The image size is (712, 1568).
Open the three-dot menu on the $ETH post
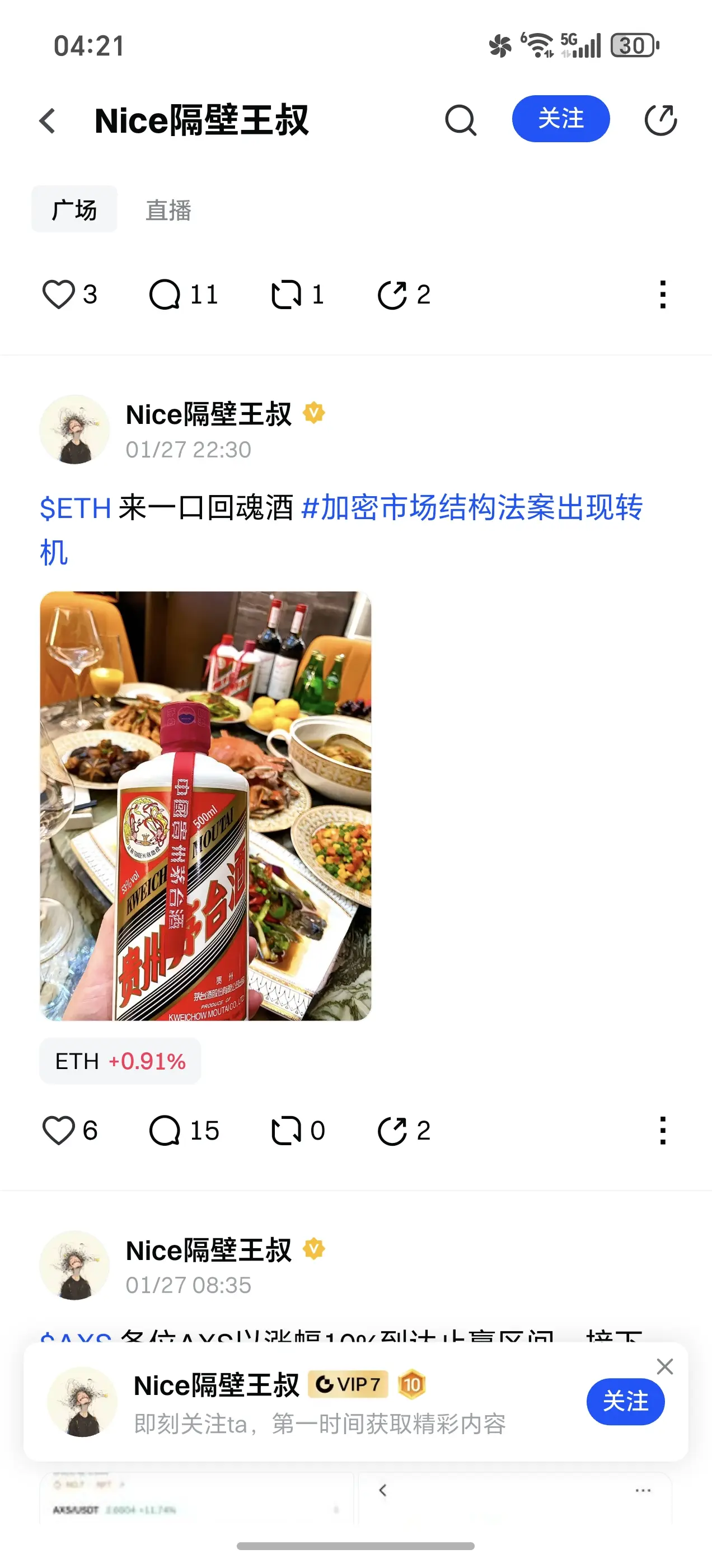[662, 1130]
